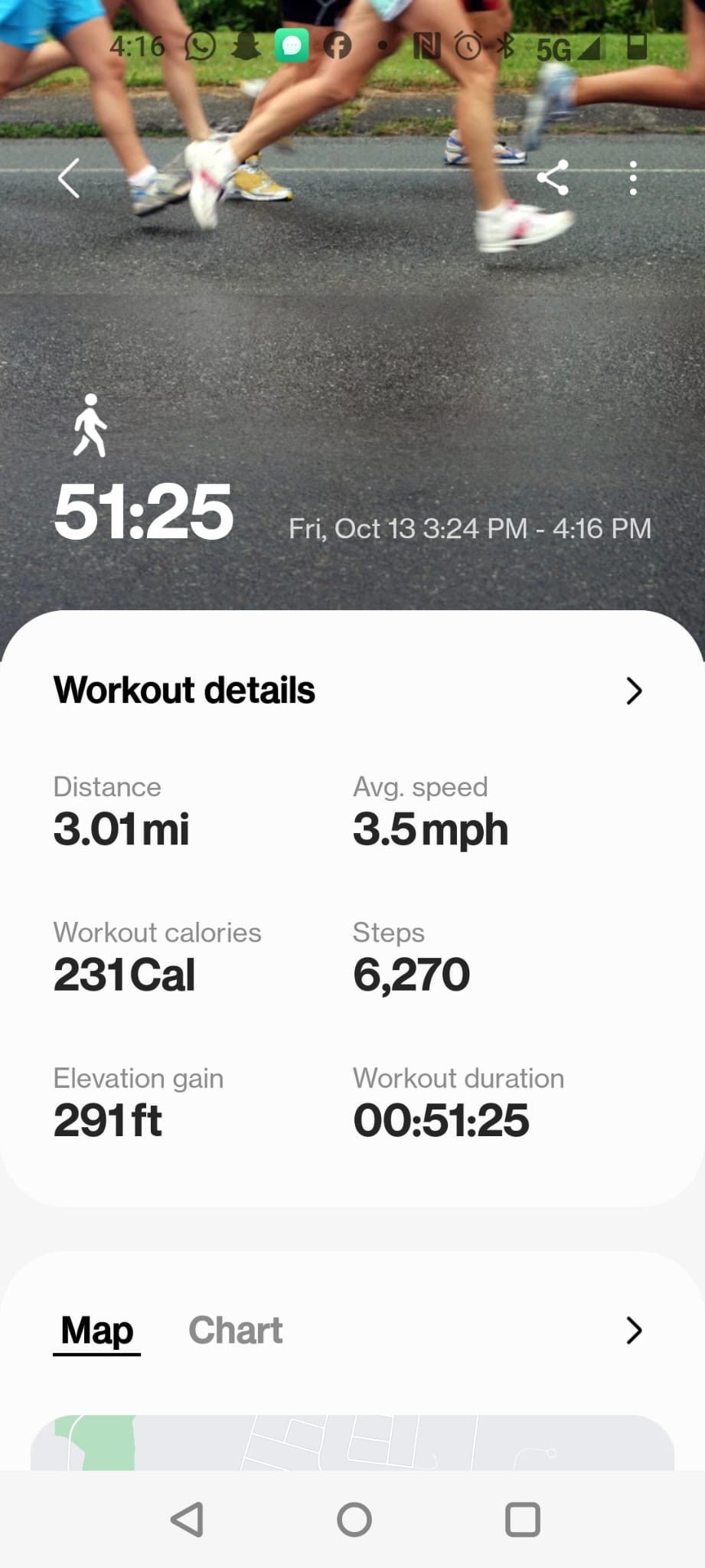Expand the Workout details section
Image resolution: width=705 pixels, height=1568 pixels.
633,691
